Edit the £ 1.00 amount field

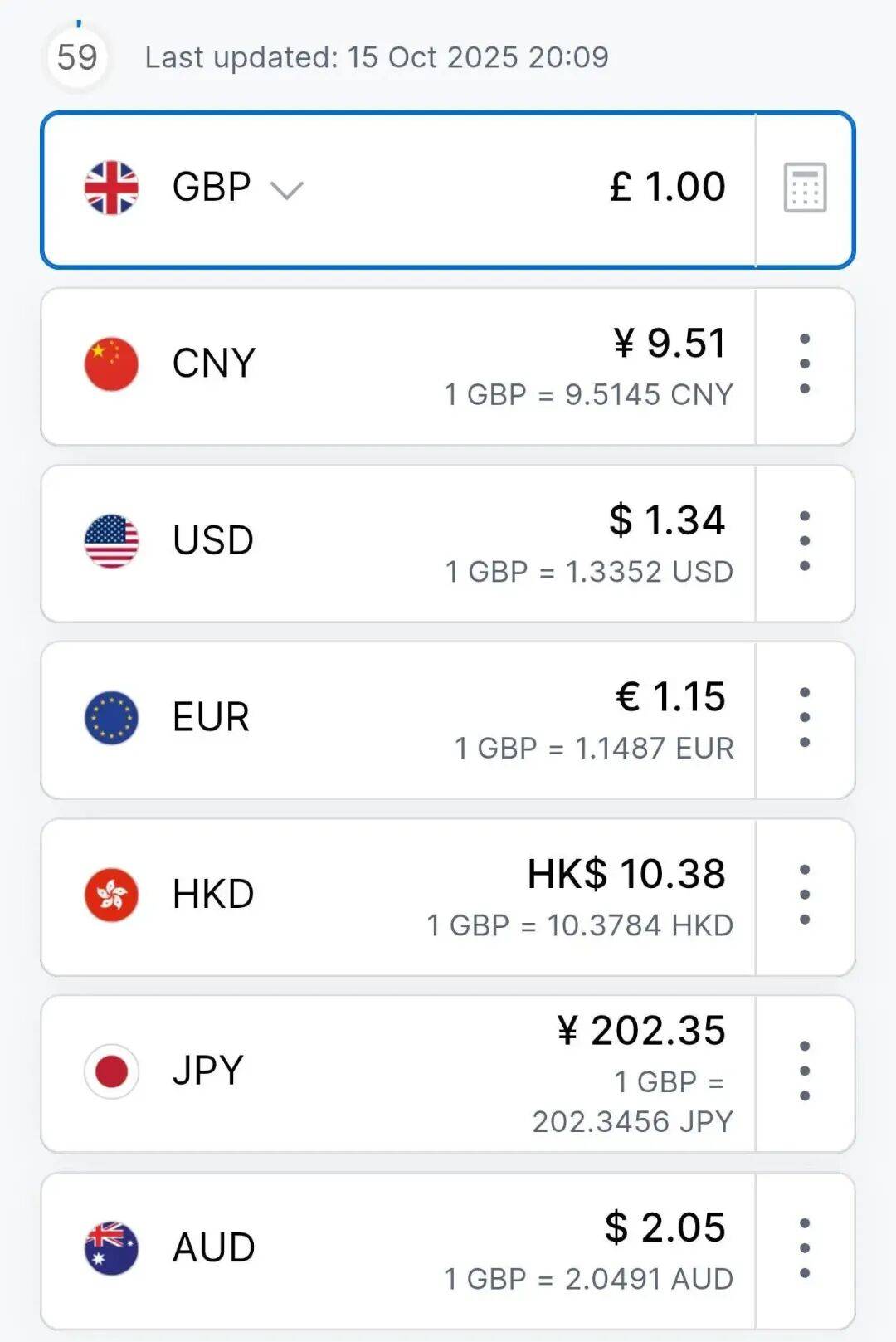coord(667,188)
